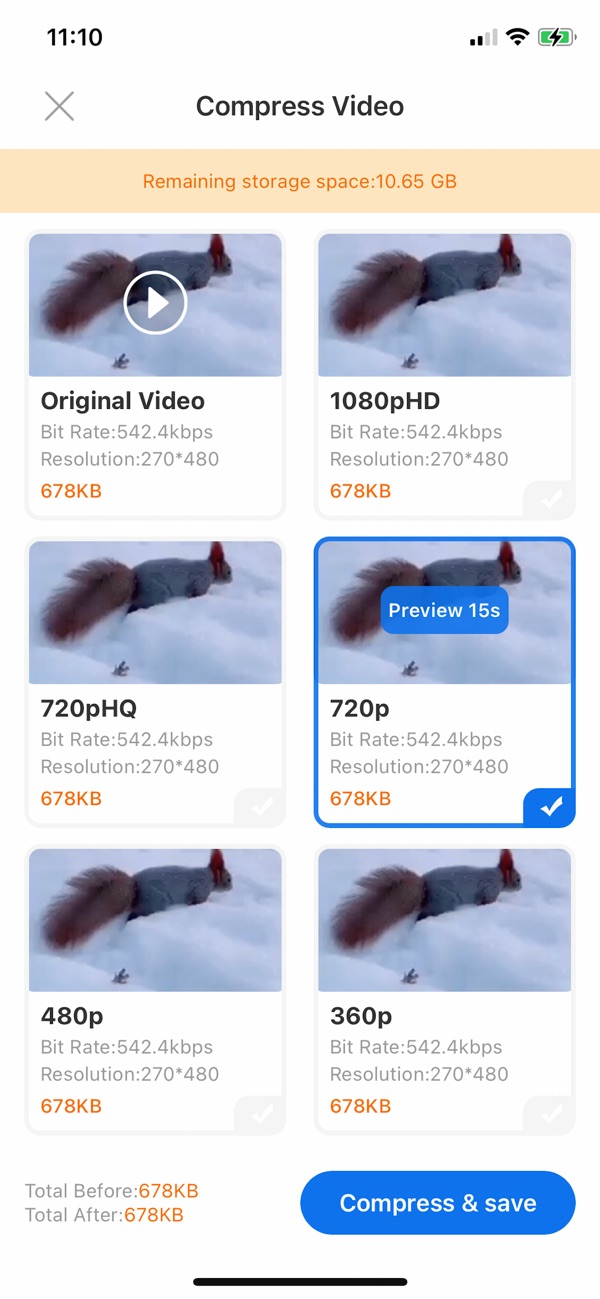
Task: Select the 480p compression option
Action: click(x=155, y=990)
